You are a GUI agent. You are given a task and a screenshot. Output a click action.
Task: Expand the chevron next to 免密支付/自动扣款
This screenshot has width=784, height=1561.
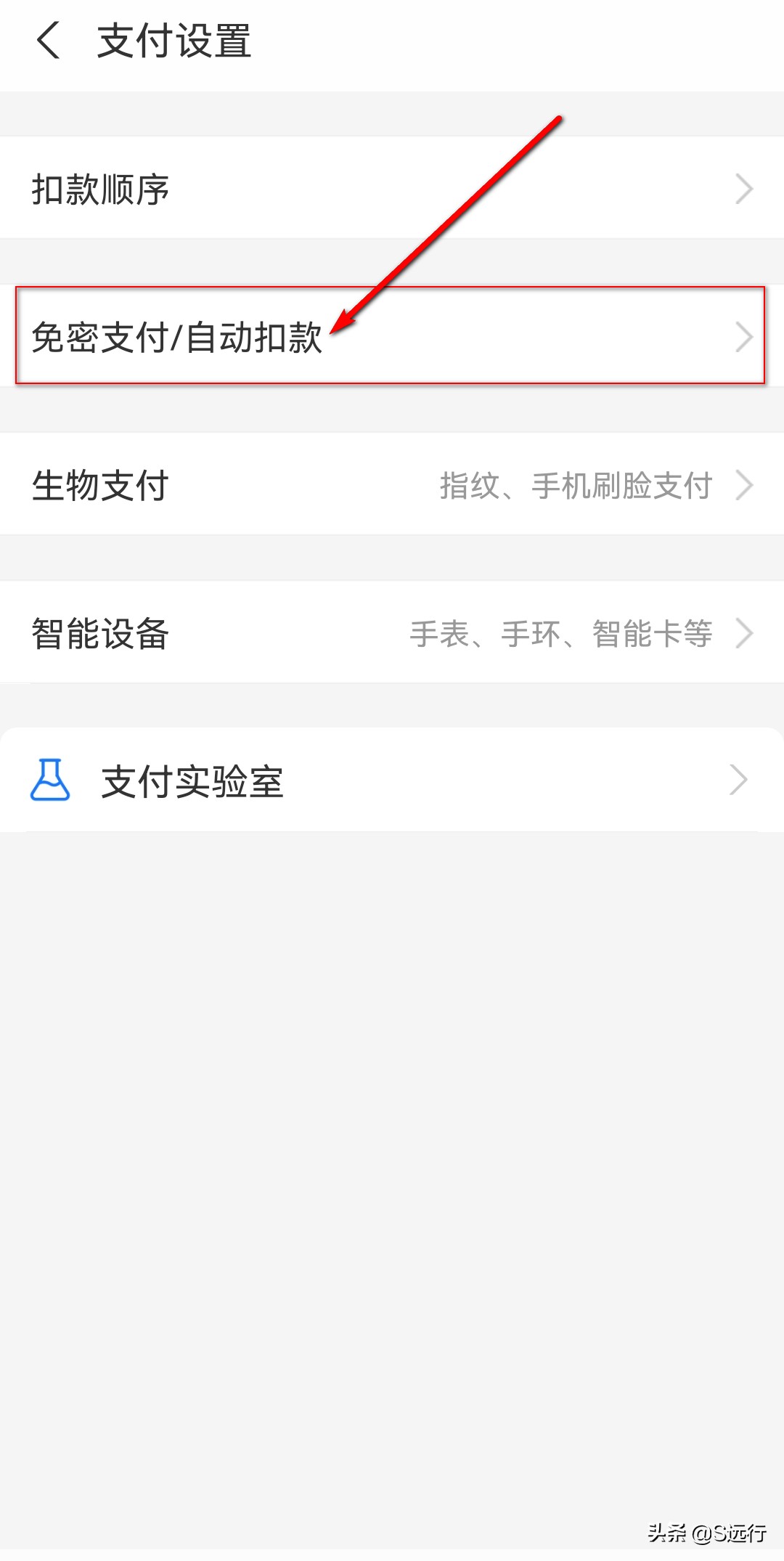tap(744, 335)
